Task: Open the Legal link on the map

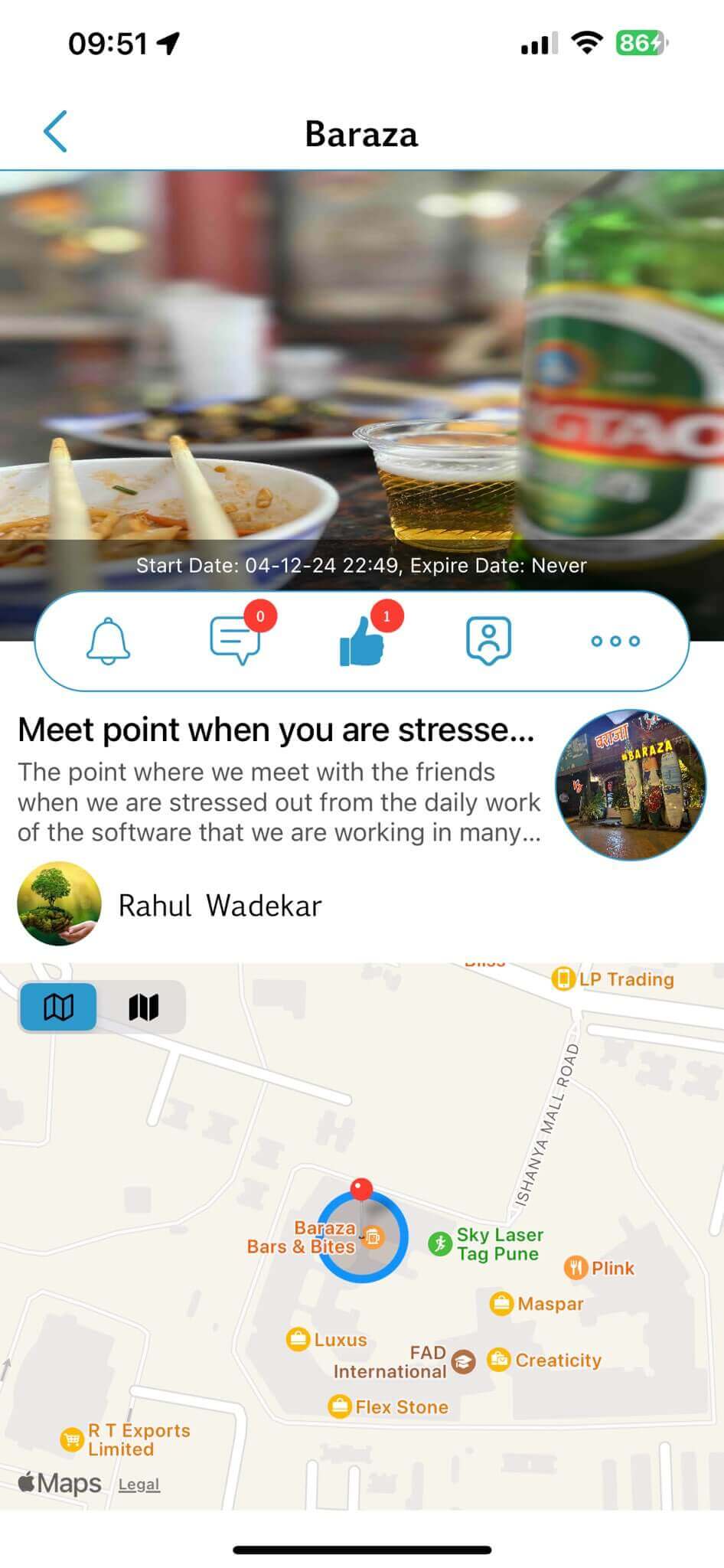Action: coord(139,1484)
